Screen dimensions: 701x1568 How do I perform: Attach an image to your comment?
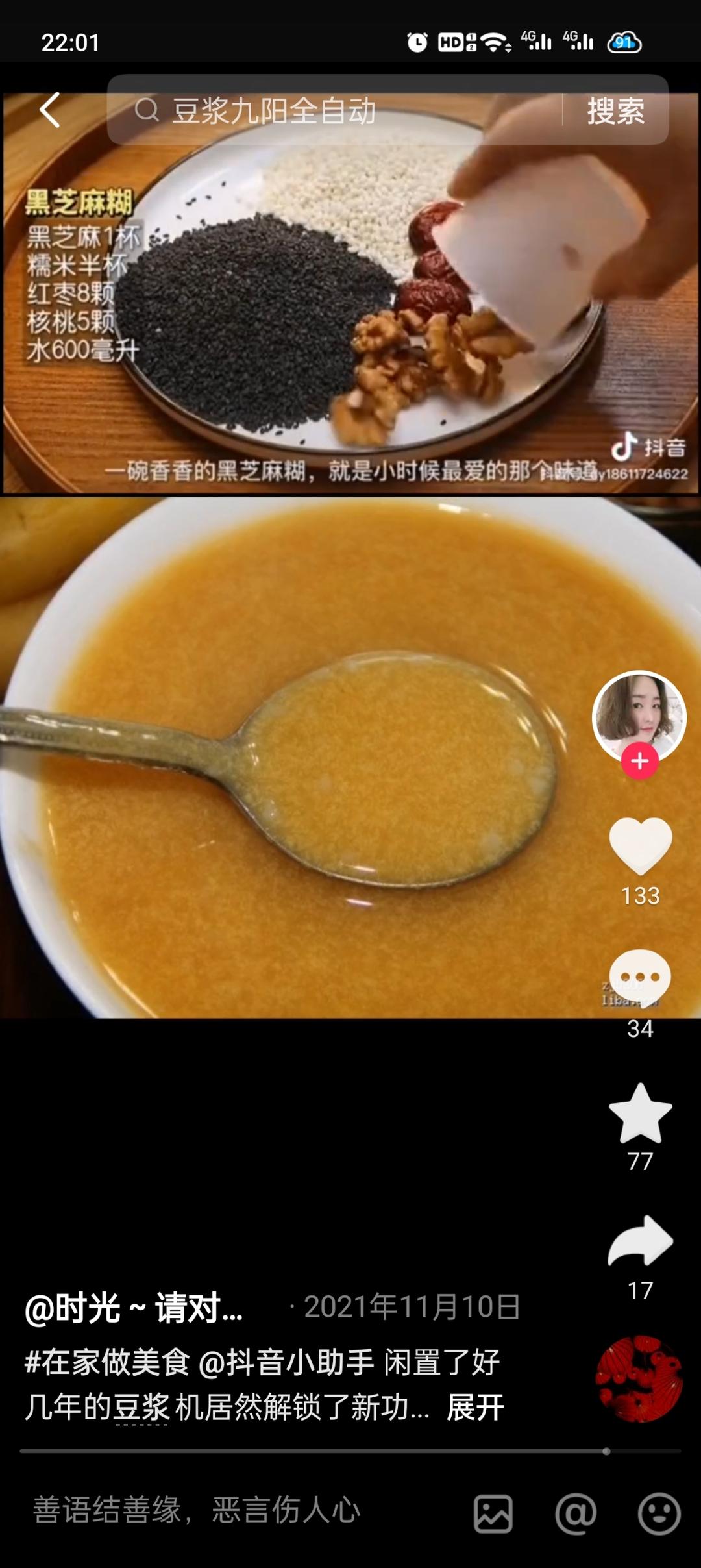tap(493, 1513)
